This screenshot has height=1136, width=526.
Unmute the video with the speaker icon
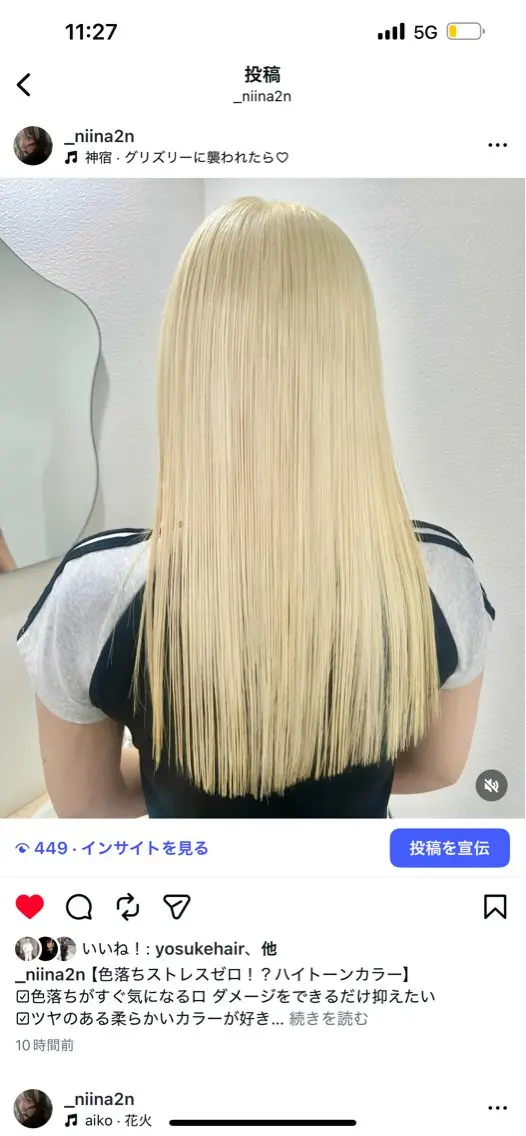pyautogui.click(x=491, y=785)
